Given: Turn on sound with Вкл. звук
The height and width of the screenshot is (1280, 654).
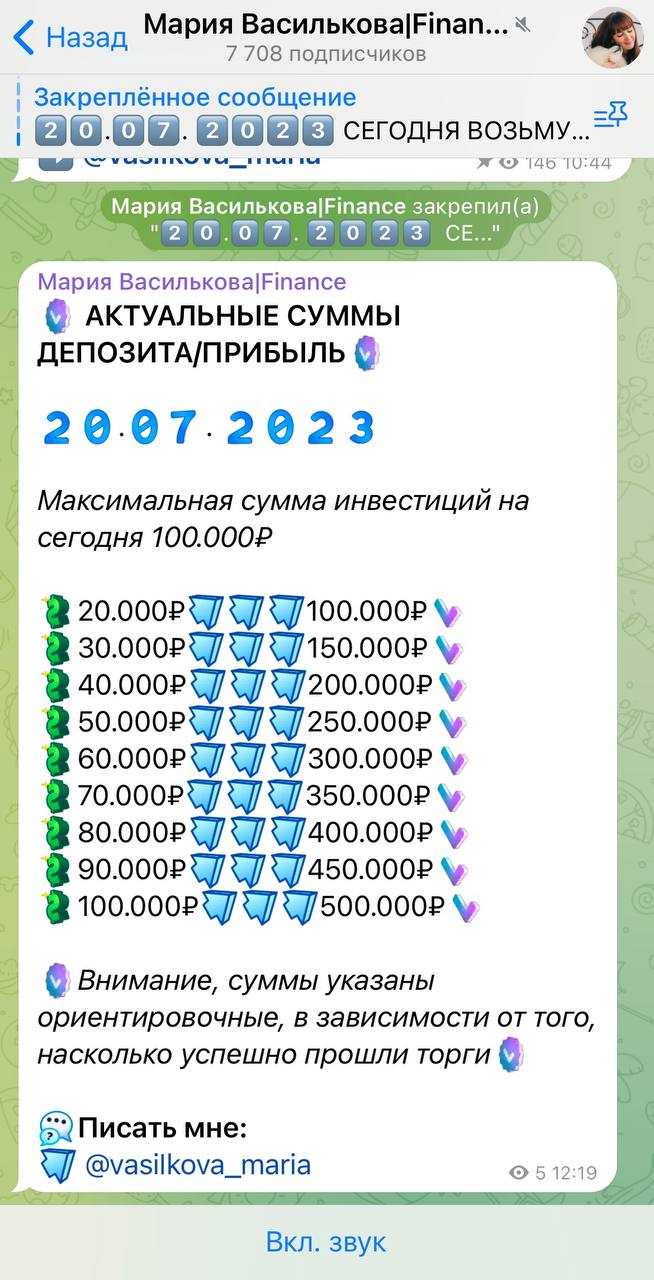Looking at the screenshot, I should 326,1242.
